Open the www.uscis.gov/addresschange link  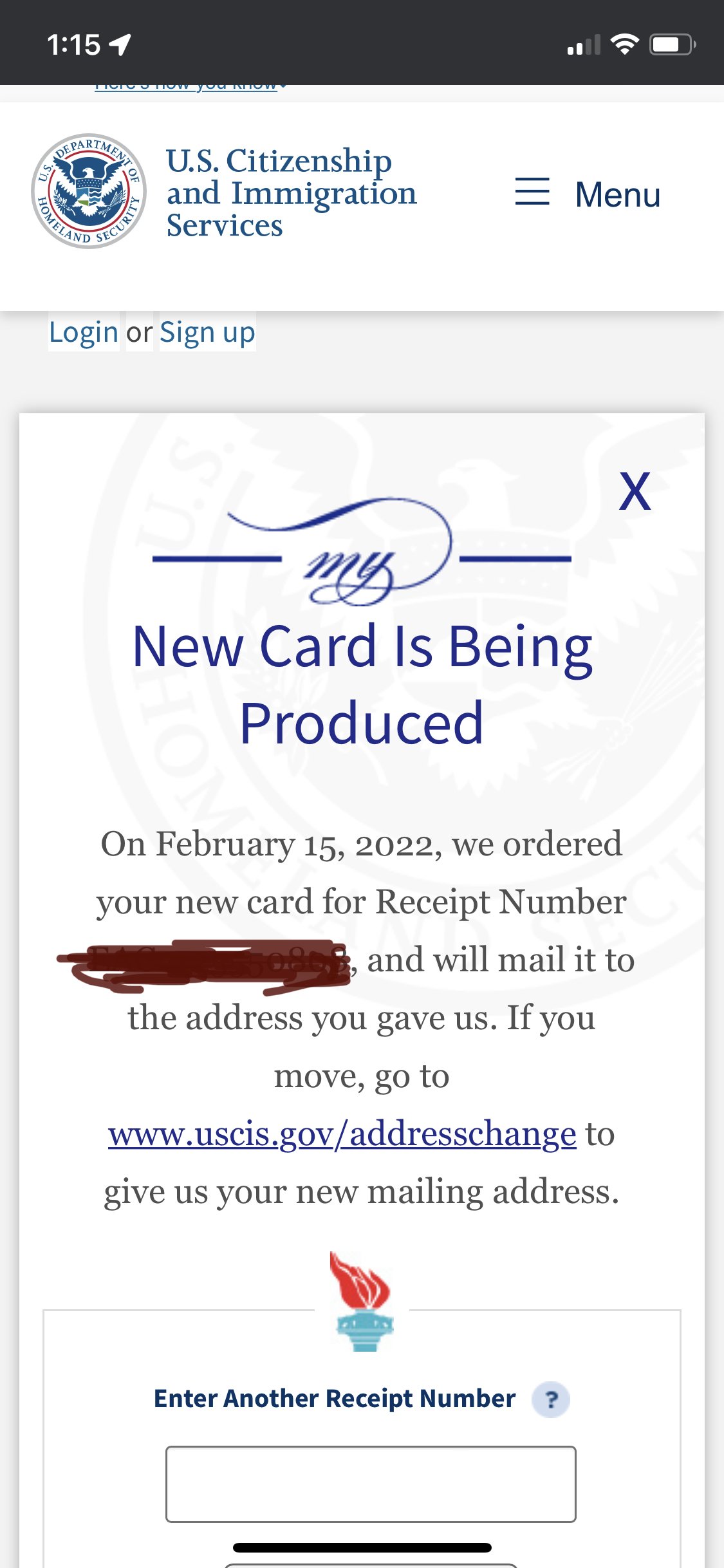click(342, 1134)
